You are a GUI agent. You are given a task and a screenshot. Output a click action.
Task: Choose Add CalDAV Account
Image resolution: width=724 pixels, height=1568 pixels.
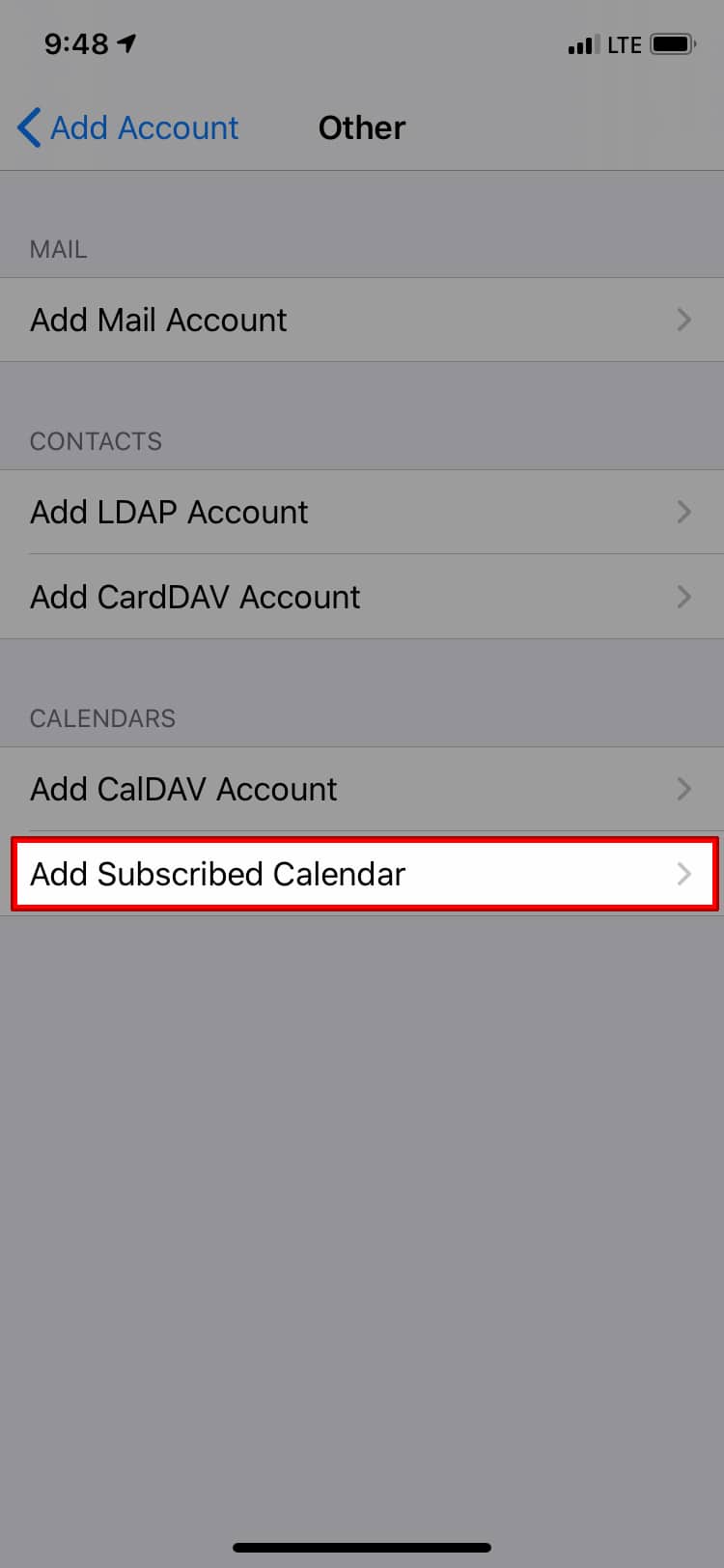(x=362, y=789)
